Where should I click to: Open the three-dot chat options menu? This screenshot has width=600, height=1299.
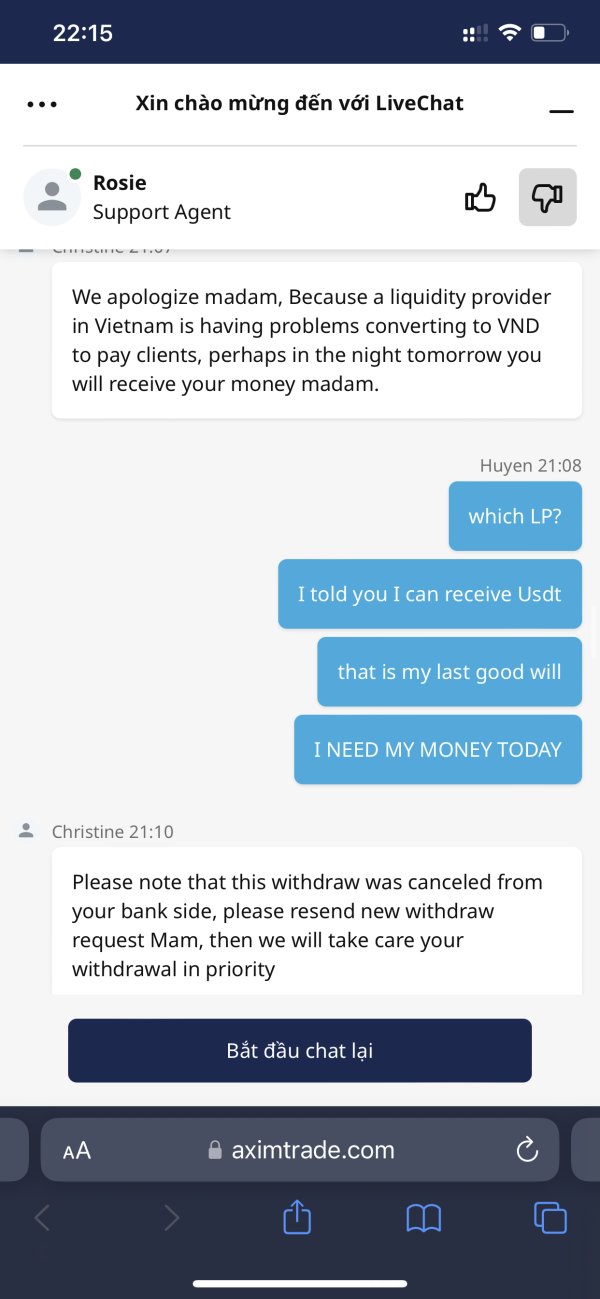click(42, 104)
